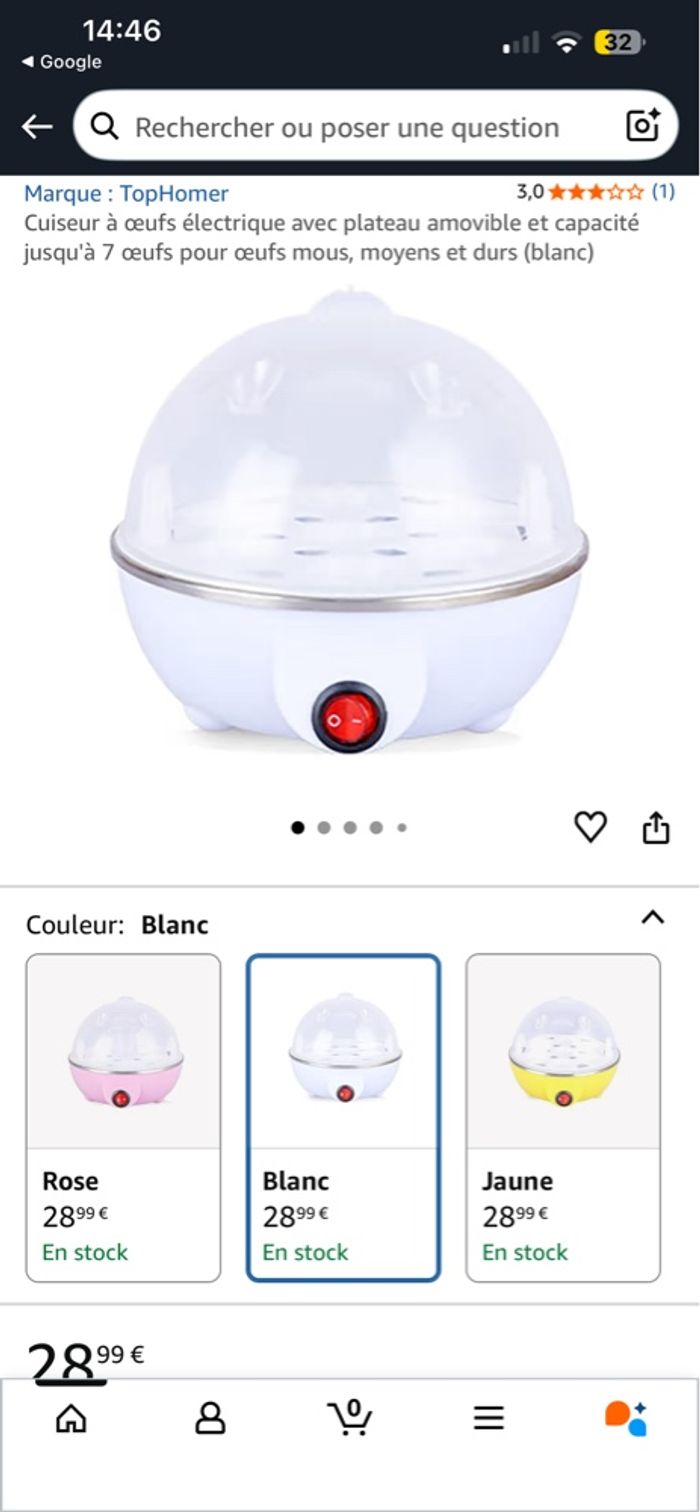
Task: Switch to the Home tab
Action: click(71, 1417)
